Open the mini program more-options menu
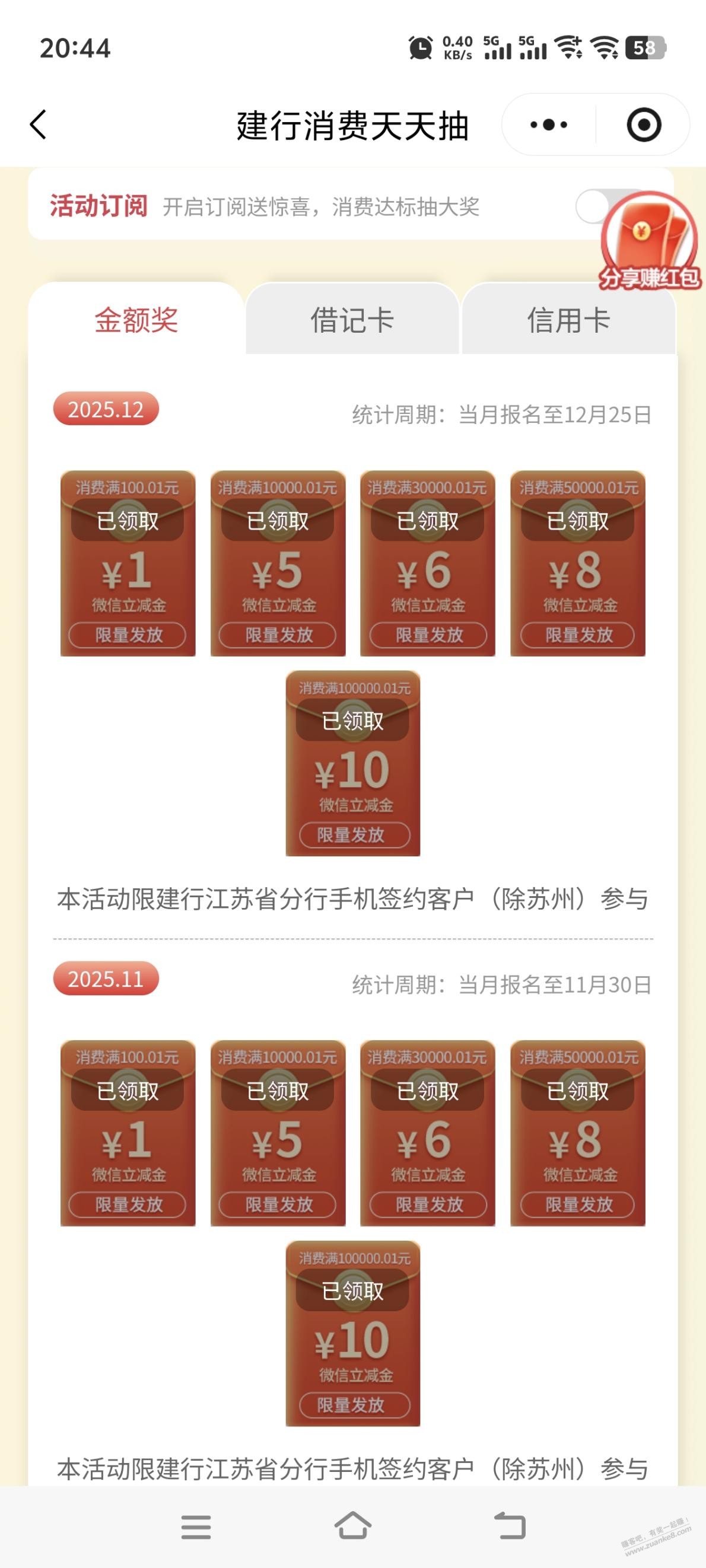Viewport: 706px width, 1568px height. [548, 125]
